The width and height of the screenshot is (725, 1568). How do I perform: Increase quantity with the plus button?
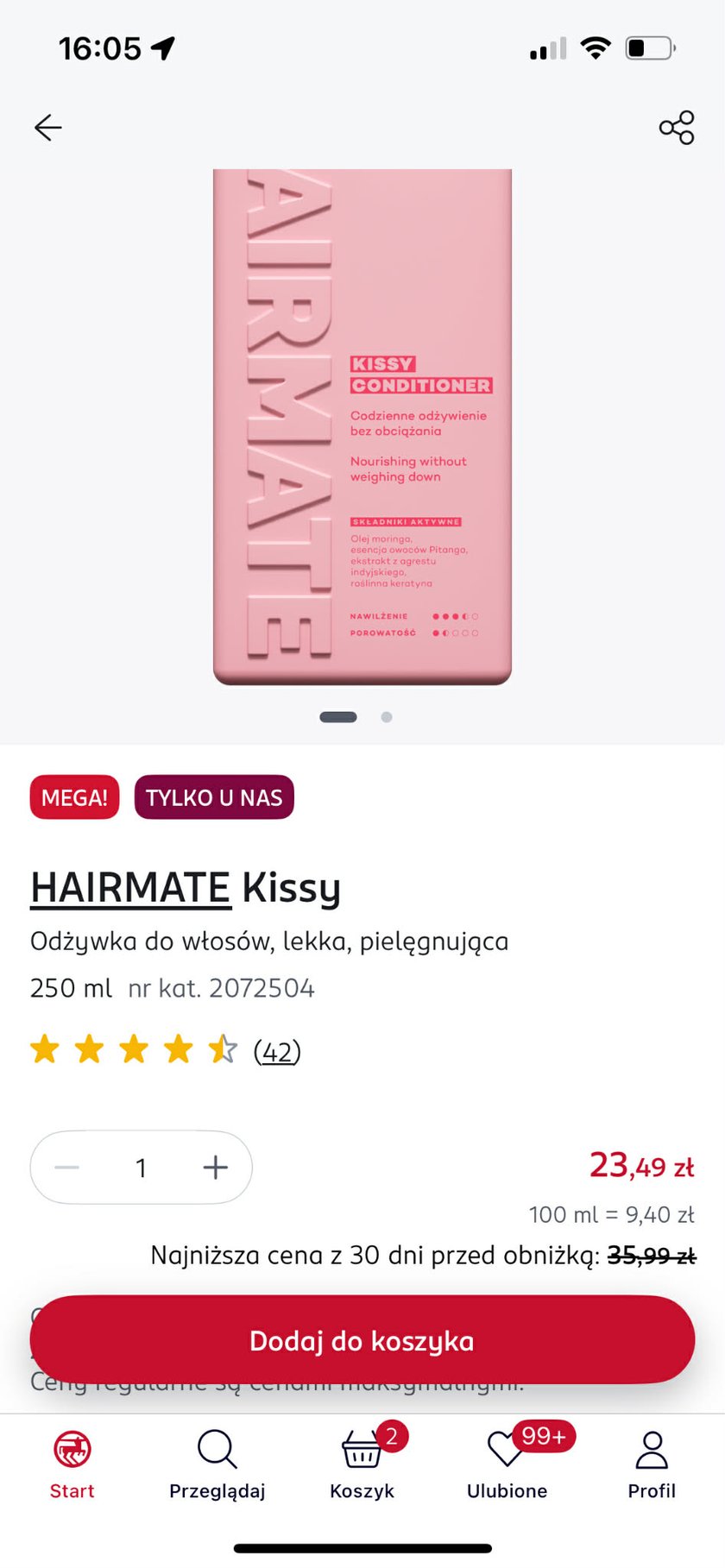tap(215, 1167)
